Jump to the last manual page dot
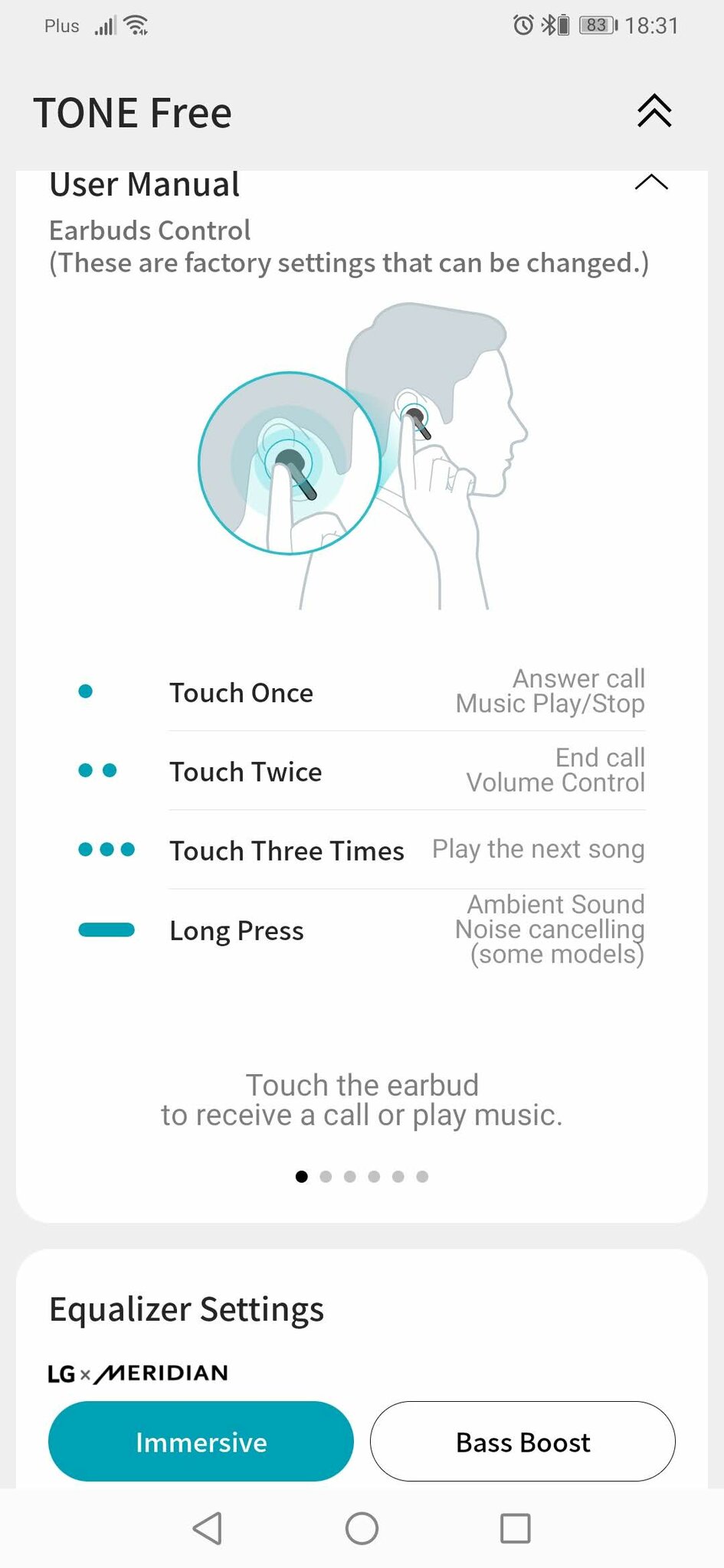 [422, 1177]
